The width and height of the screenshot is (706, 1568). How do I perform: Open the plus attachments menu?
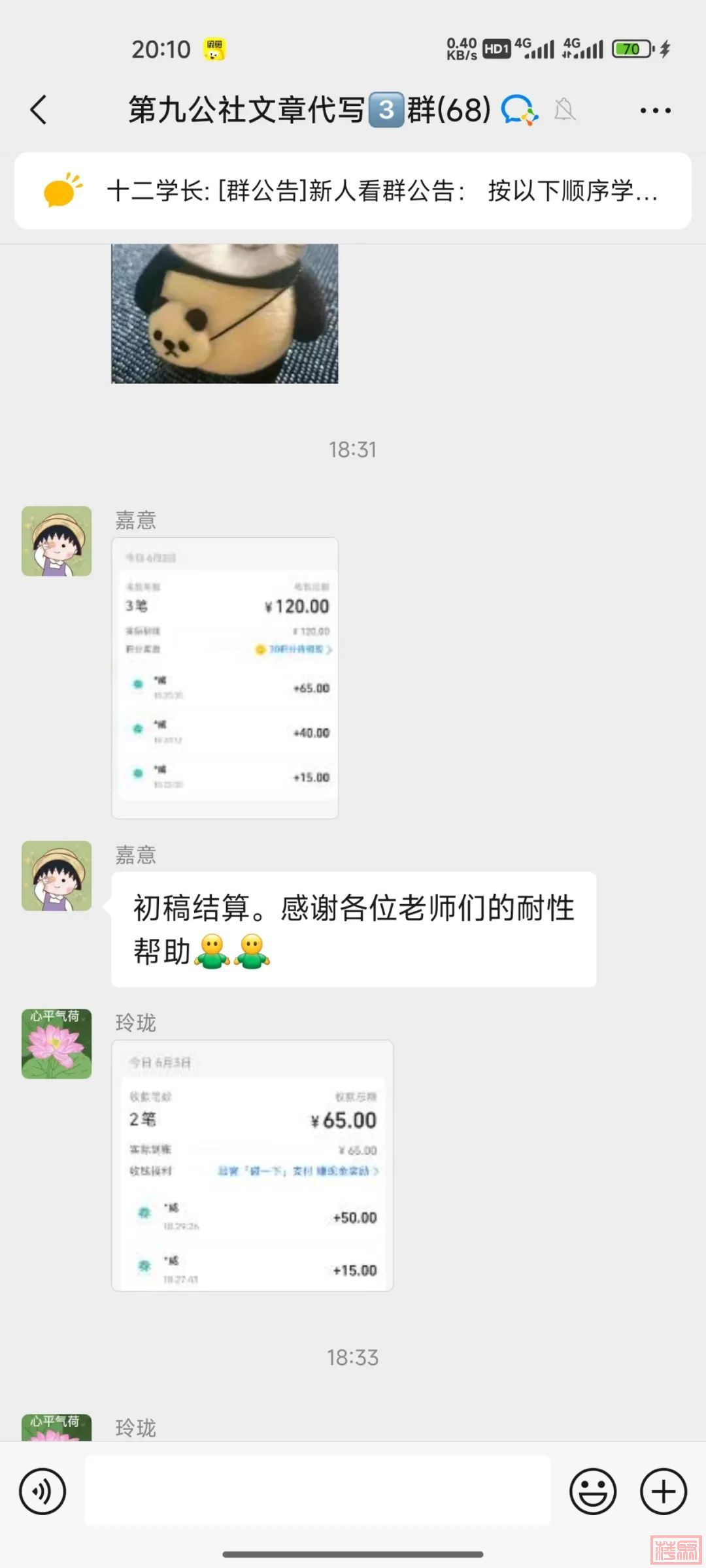tap(663, 1492)
